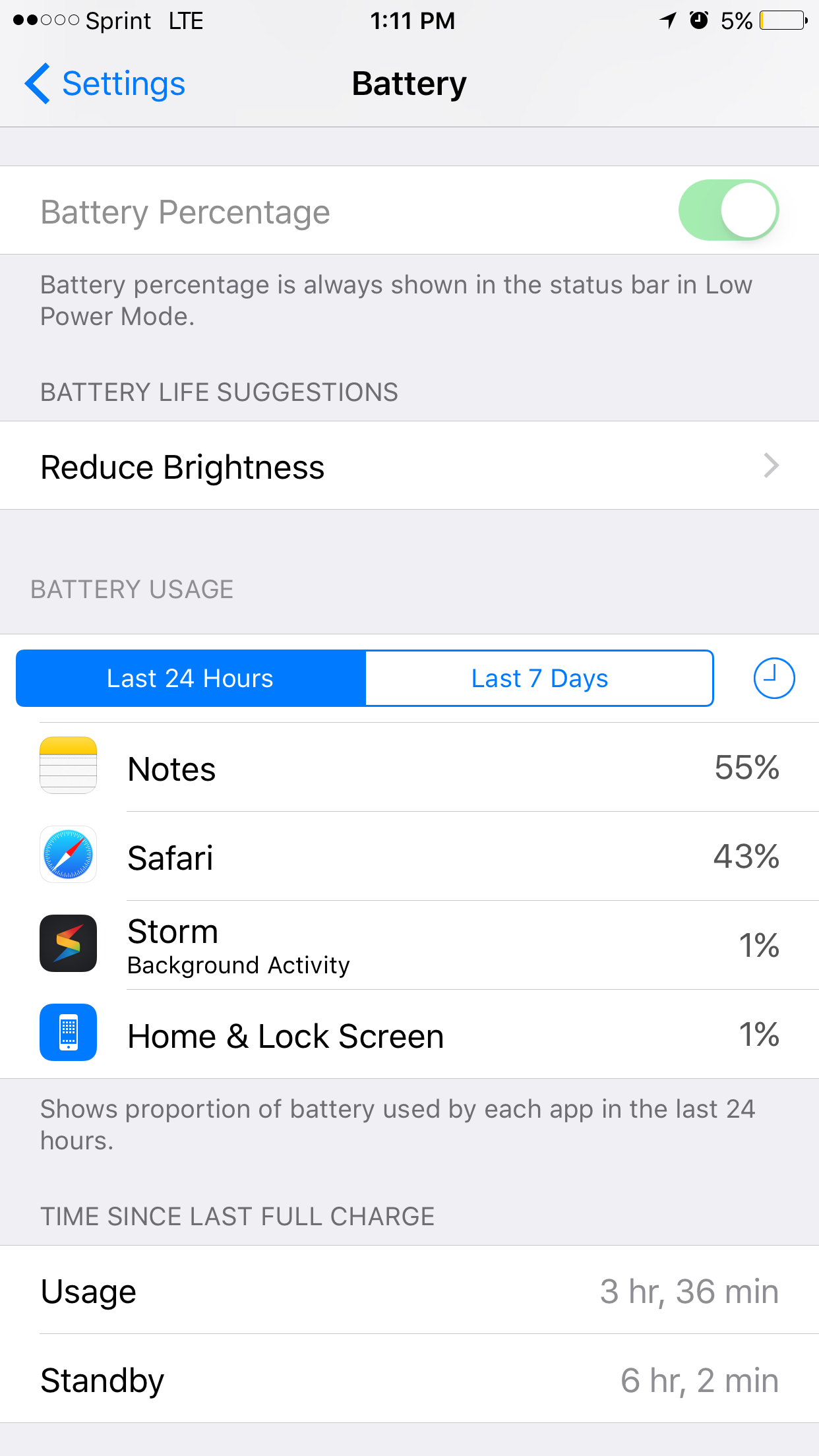
Task: Switch to Last 7 Days usage
Action: point(539,678)
